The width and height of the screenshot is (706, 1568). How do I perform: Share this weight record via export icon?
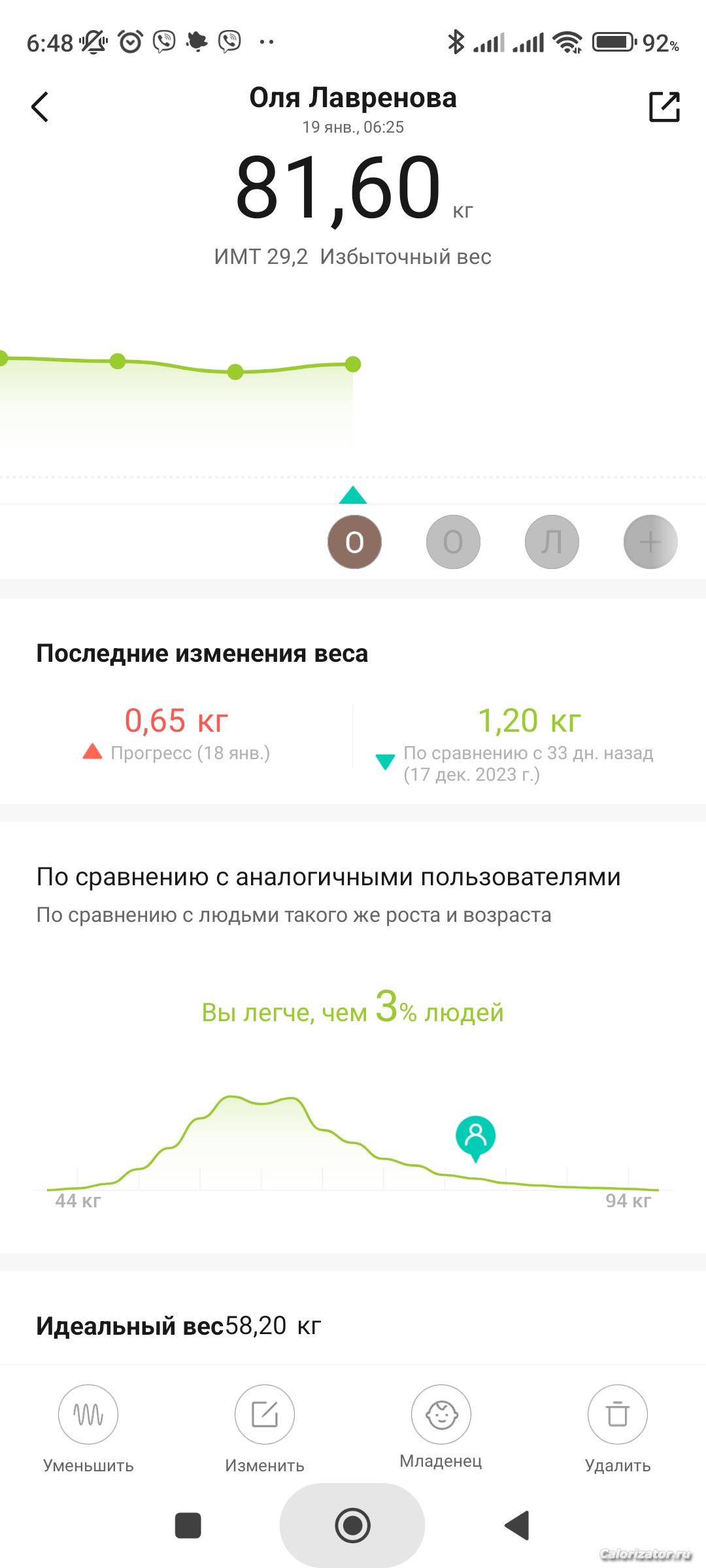(x=664, y=106)
